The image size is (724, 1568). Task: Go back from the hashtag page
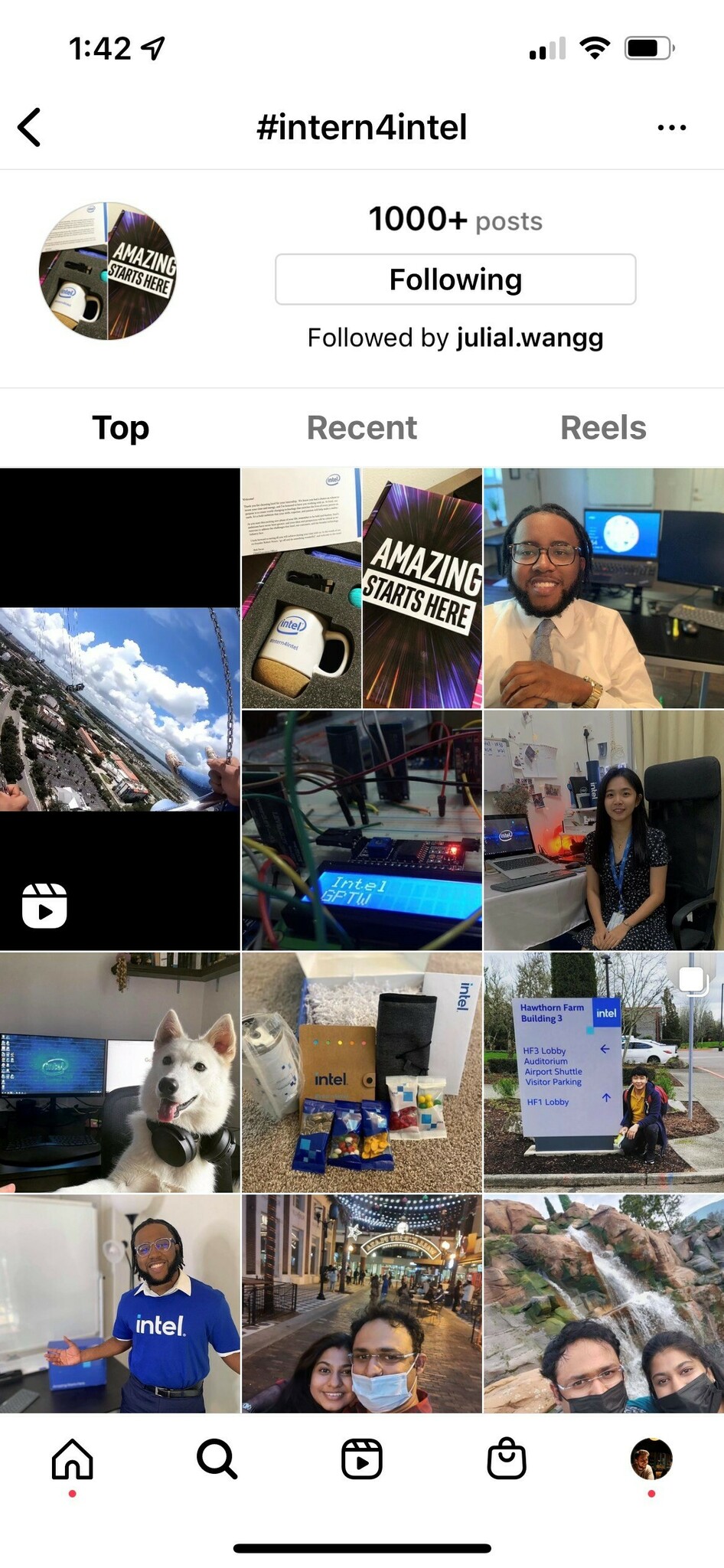[30, 127]
